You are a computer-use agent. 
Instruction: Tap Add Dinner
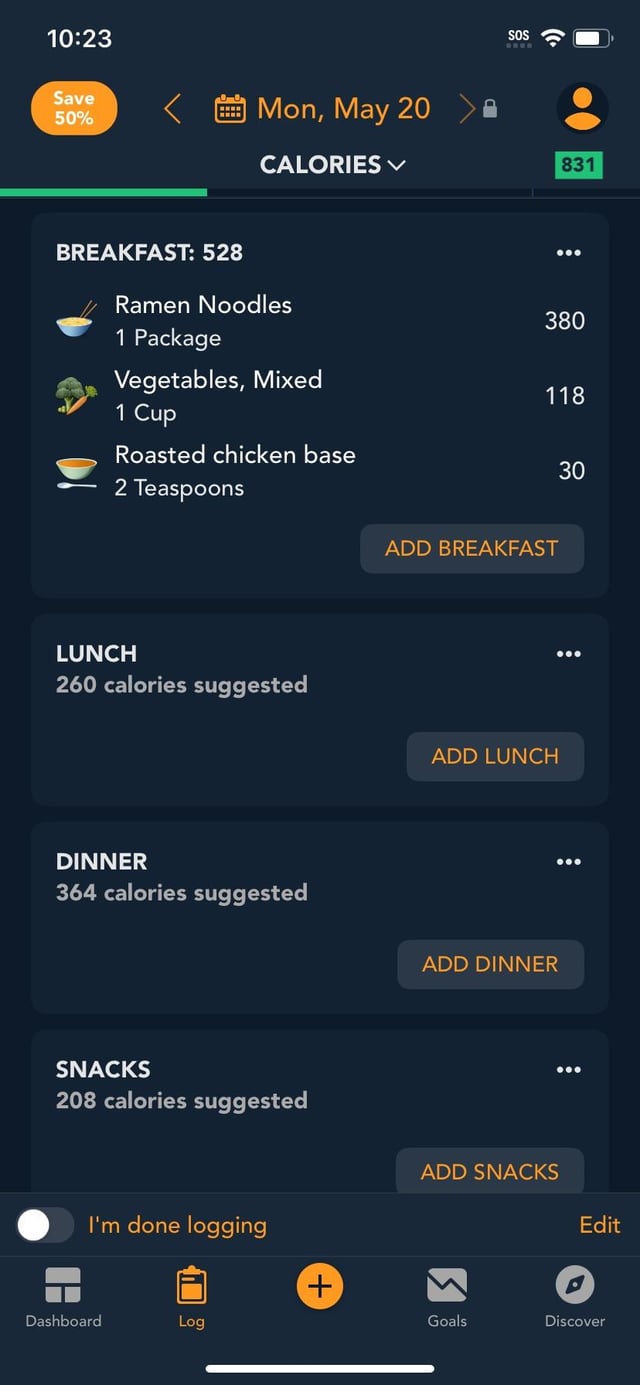click(490, 964)
